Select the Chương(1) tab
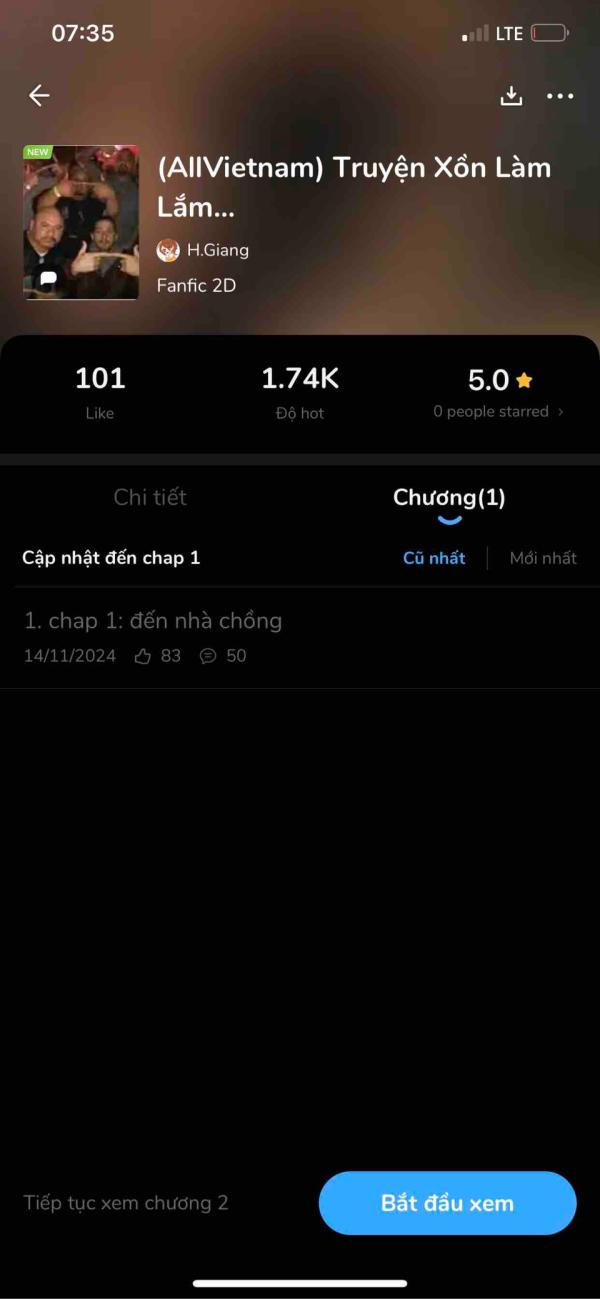The height and width of the screenshot is (1299, 600). click(x=449, y=497)
